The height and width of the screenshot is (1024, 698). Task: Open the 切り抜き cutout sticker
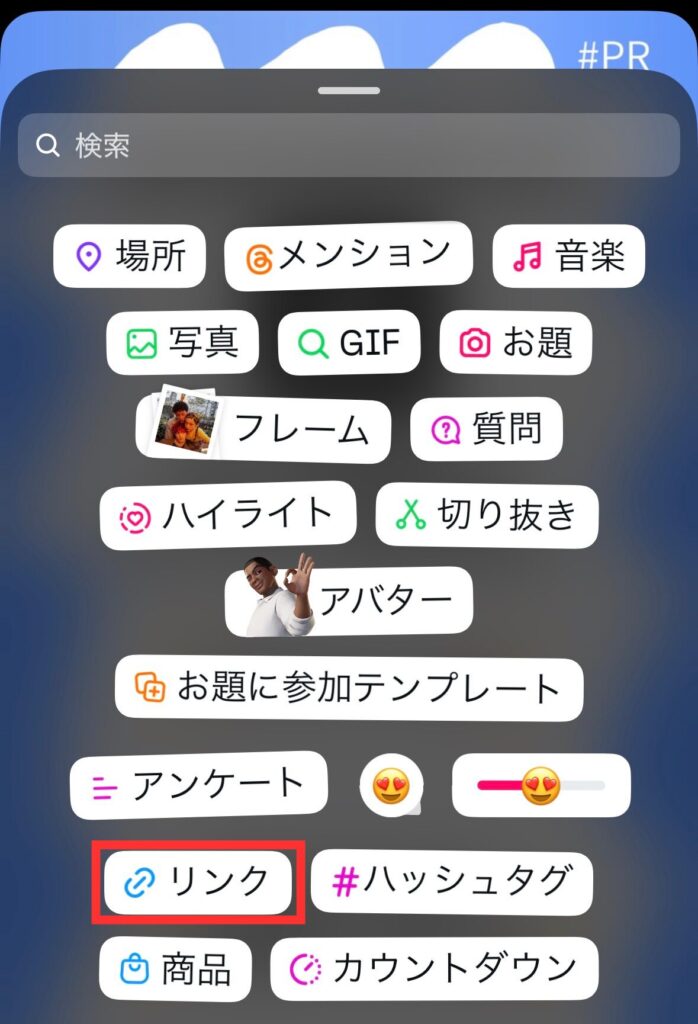pos(487,515)
